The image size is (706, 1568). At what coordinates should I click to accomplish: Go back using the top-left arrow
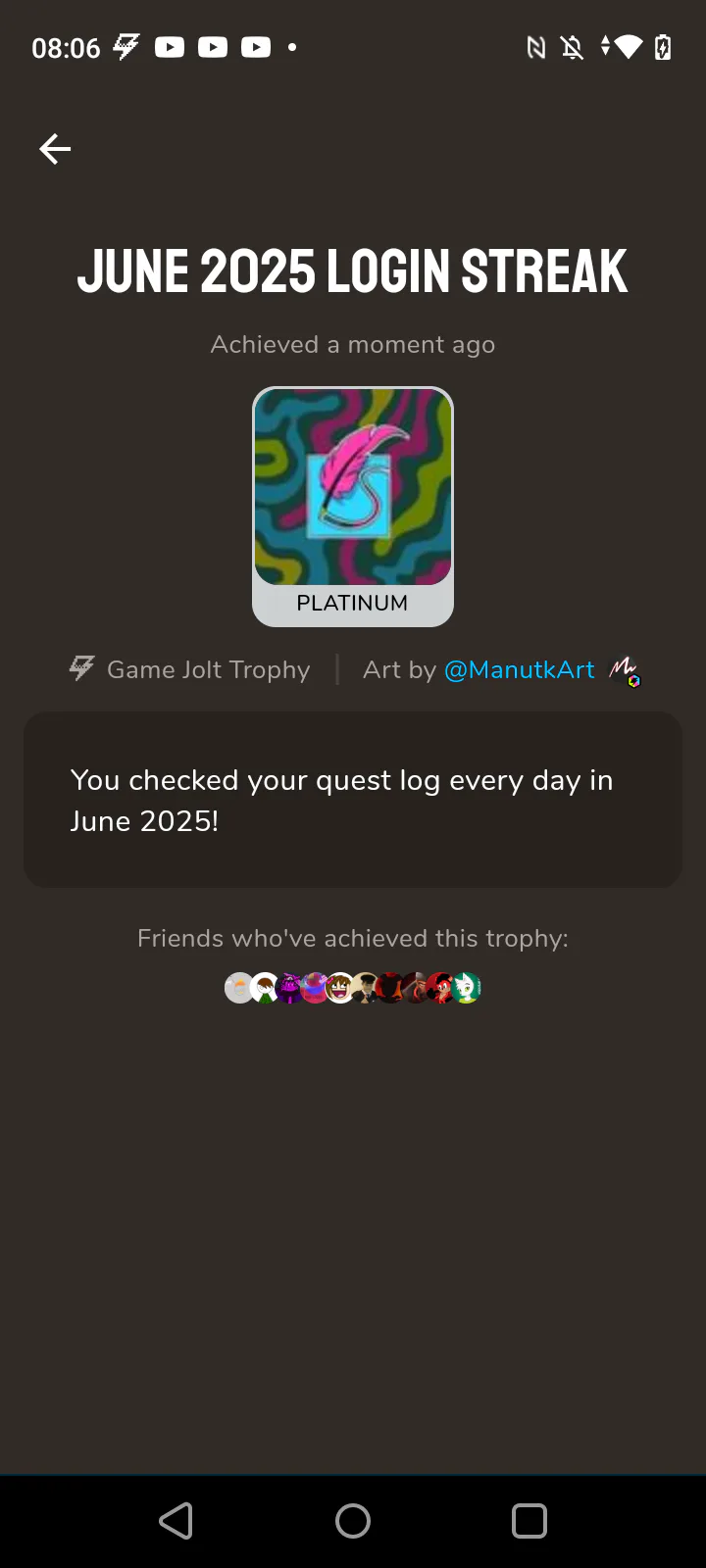pyautogui.click(x=55, y=149)
